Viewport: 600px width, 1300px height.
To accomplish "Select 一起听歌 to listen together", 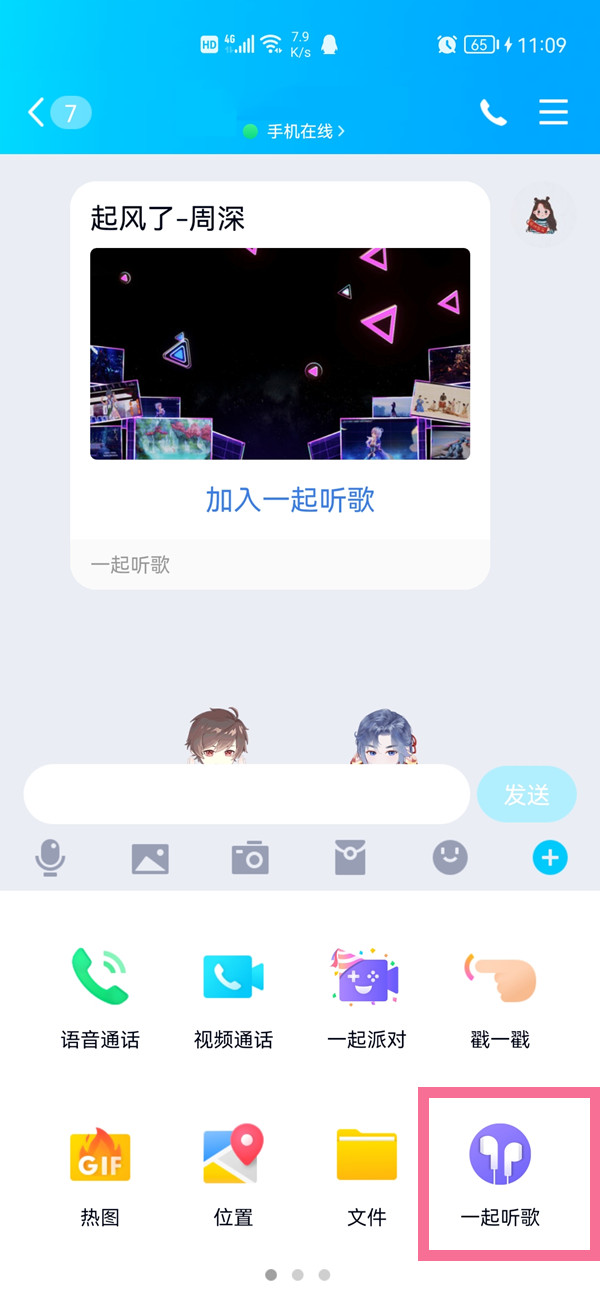I will [x=500, y=1175].
